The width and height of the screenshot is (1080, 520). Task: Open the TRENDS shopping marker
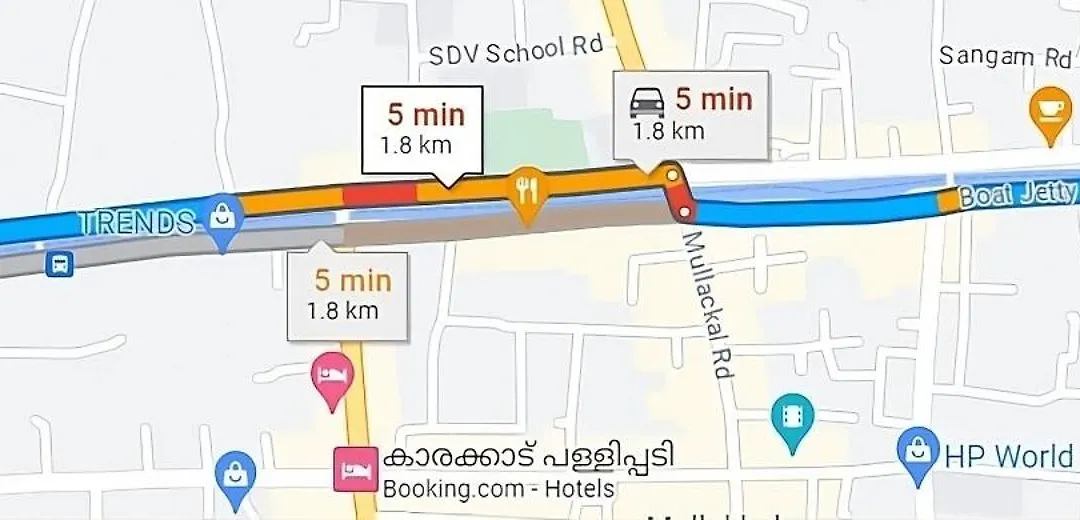(x=220, y=215)
